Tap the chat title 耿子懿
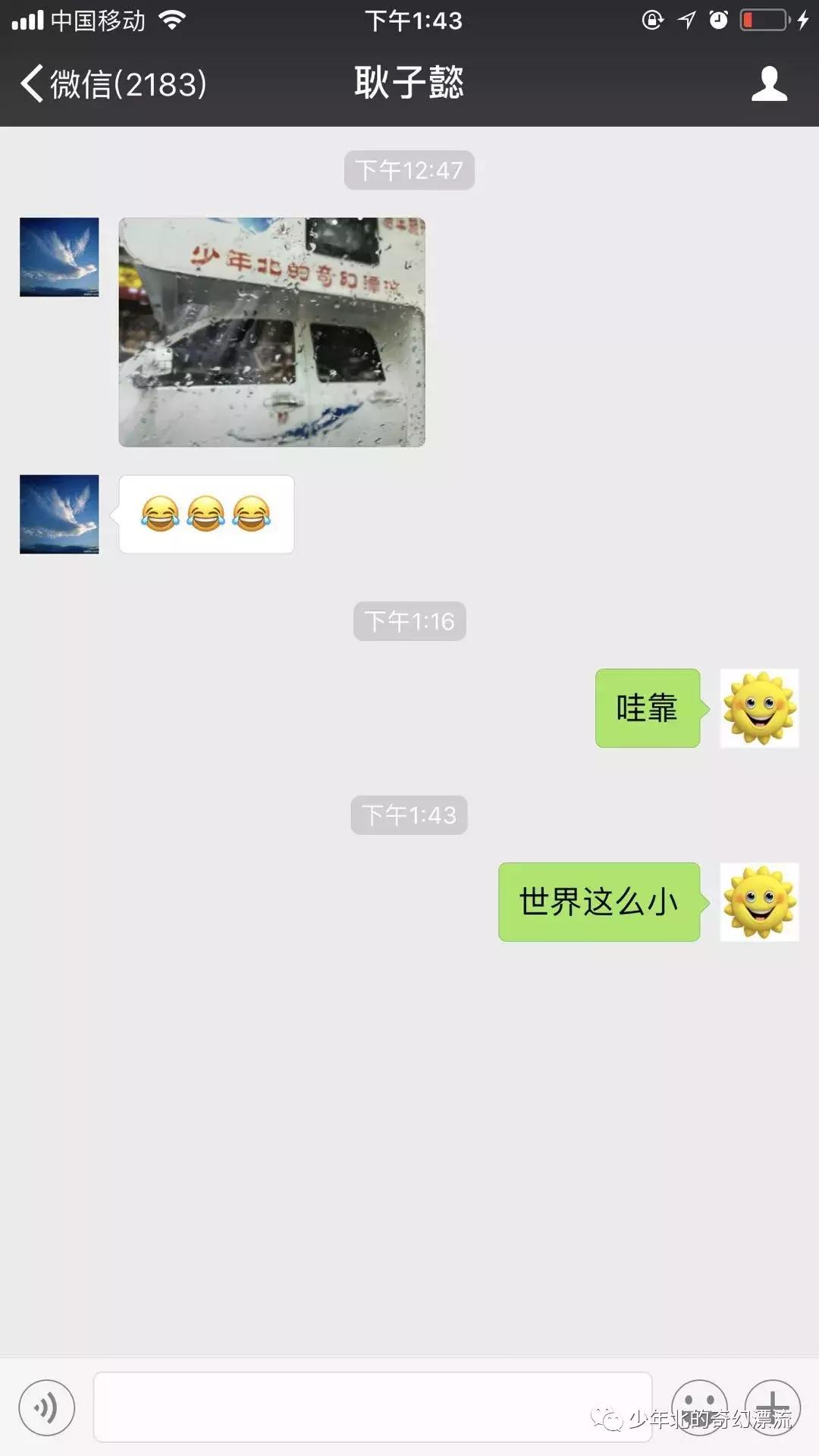819x1456 pixels. pos(409,85)
